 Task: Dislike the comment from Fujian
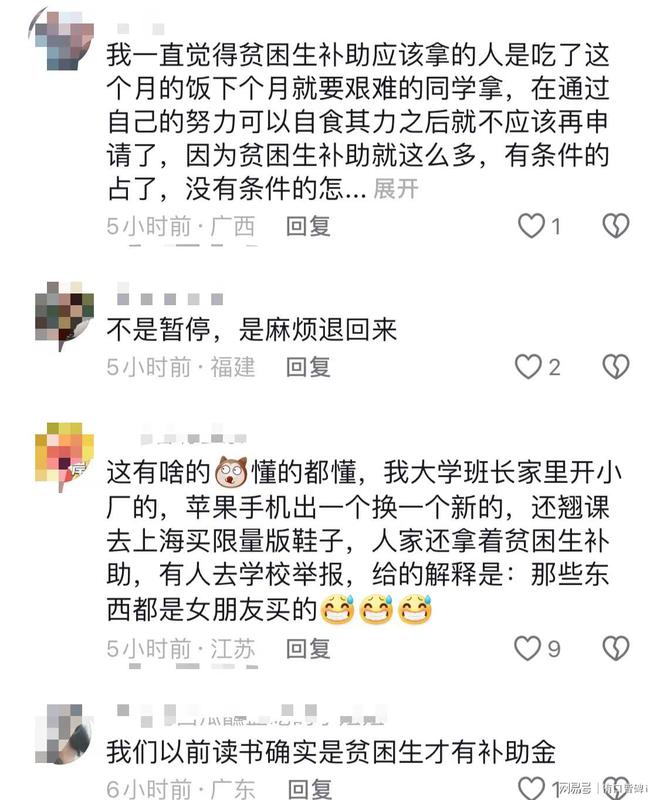coord(616,367)
